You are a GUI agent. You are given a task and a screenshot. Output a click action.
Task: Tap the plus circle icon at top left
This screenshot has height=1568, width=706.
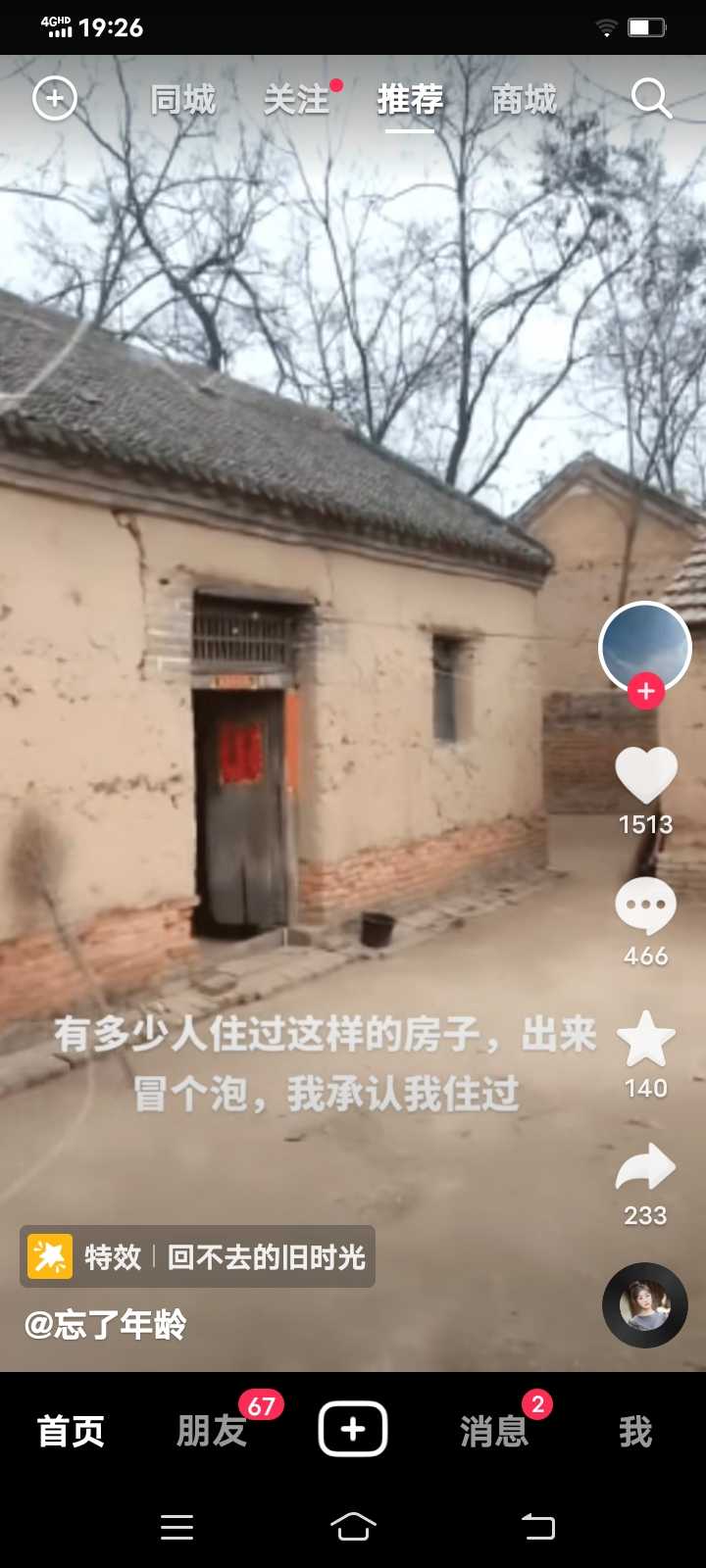click(55, 99)
